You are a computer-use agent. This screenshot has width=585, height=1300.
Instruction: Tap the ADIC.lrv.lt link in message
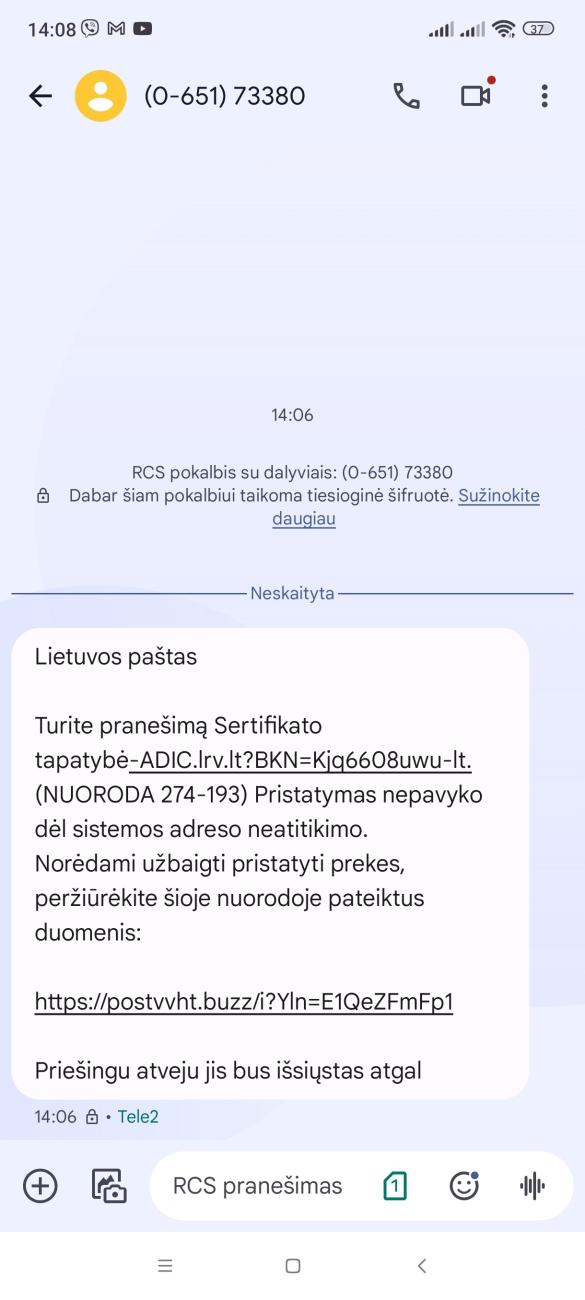(x=300, y=760)
